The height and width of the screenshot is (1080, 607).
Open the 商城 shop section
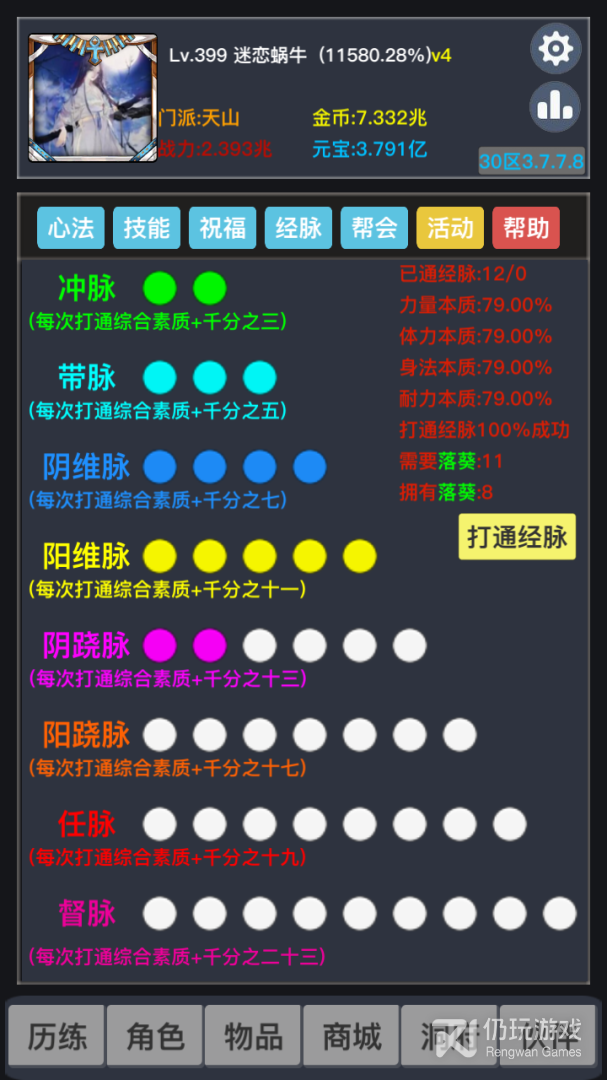coord(351,1036)
